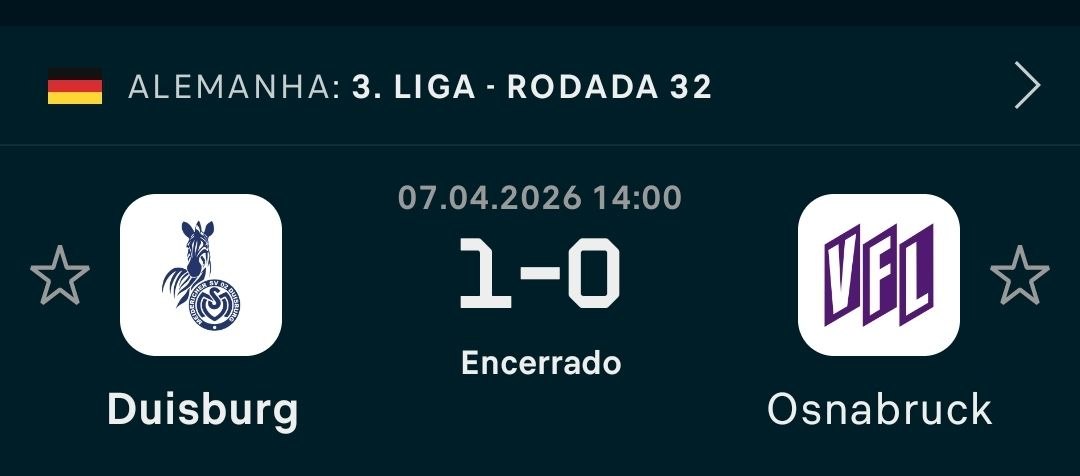Open the 3. Liga Rodada 32 league page
This screenshot has width=1080, height=476.
pyautogui.click(x=530, y=87)
